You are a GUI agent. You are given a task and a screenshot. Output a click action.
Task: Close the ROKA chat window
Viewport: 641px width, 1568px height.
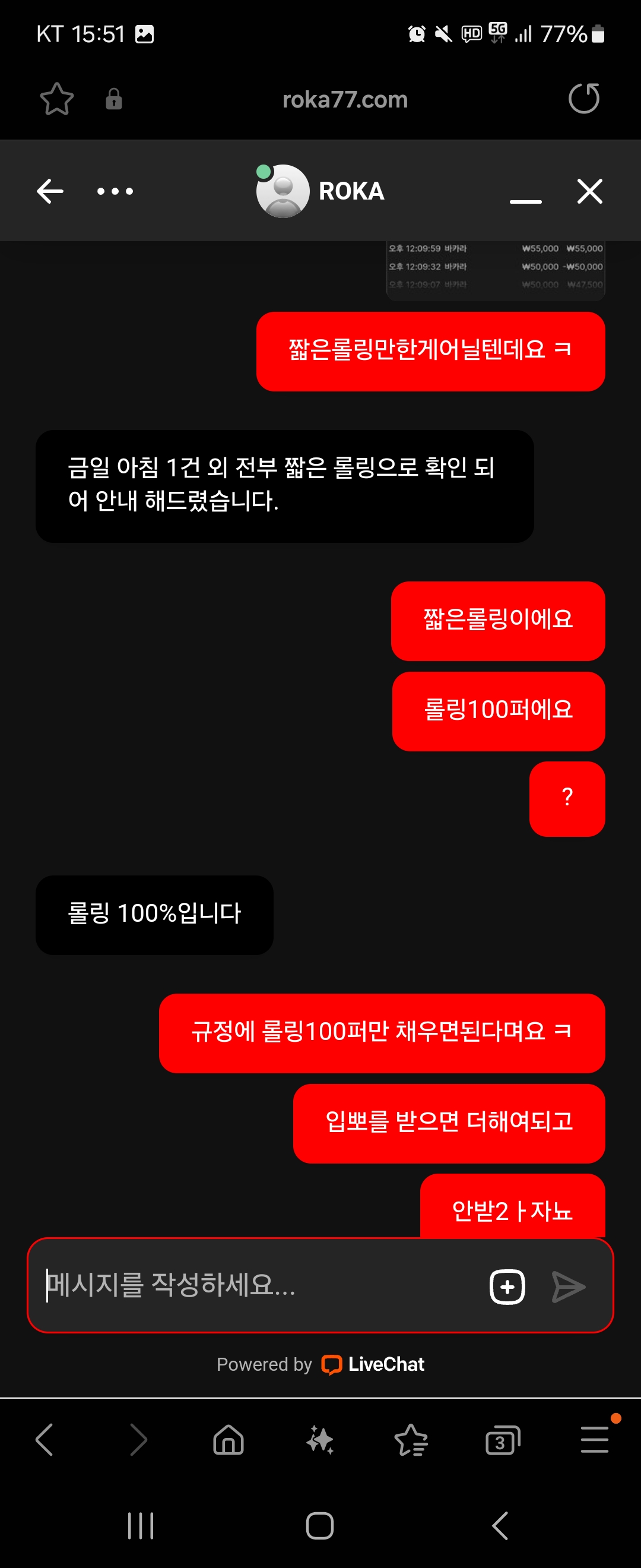click(x=589, y=191)
